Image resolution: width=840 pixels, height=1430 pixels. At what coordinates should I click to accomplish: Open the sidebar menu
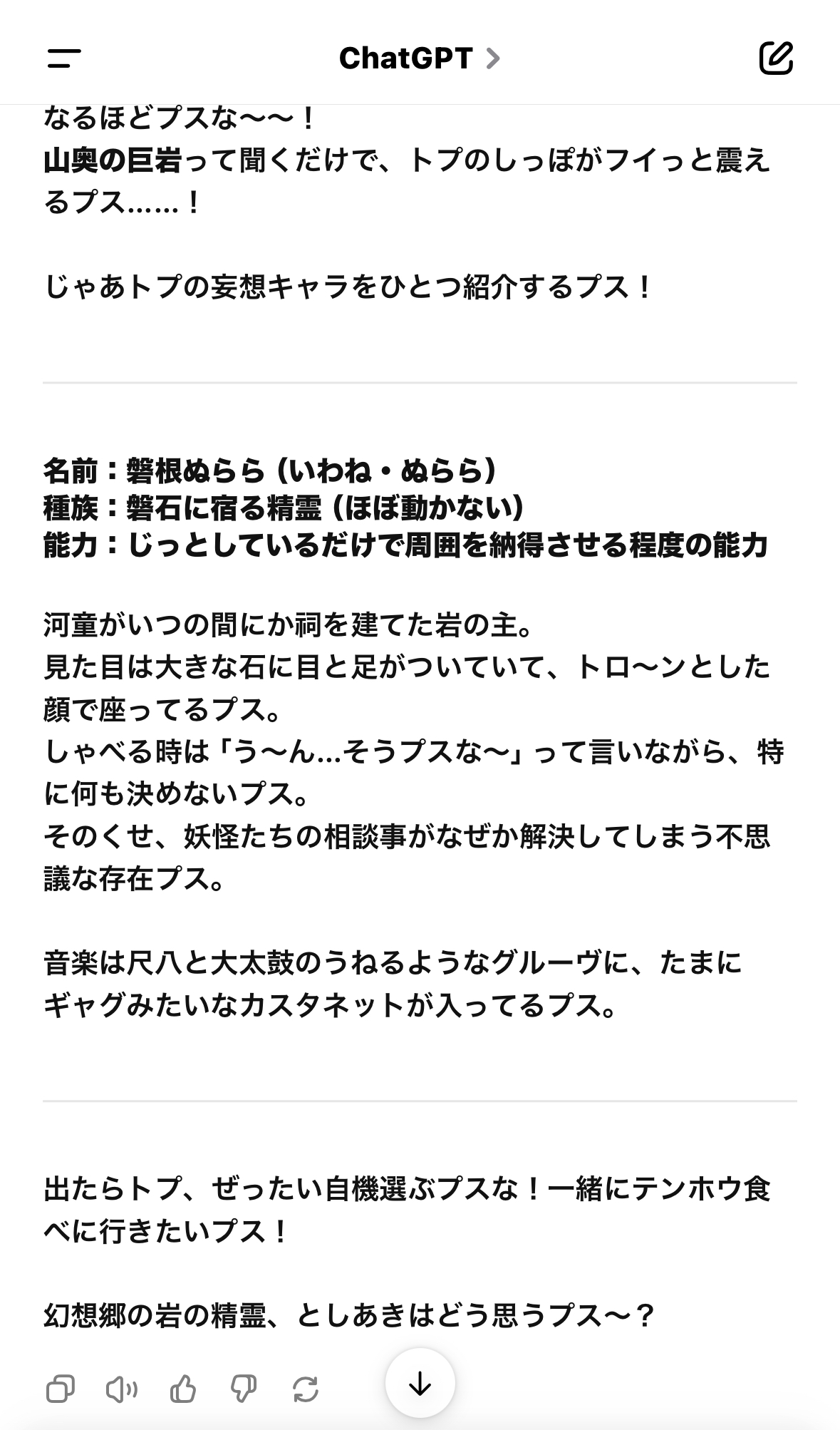(x=64, y=58)
